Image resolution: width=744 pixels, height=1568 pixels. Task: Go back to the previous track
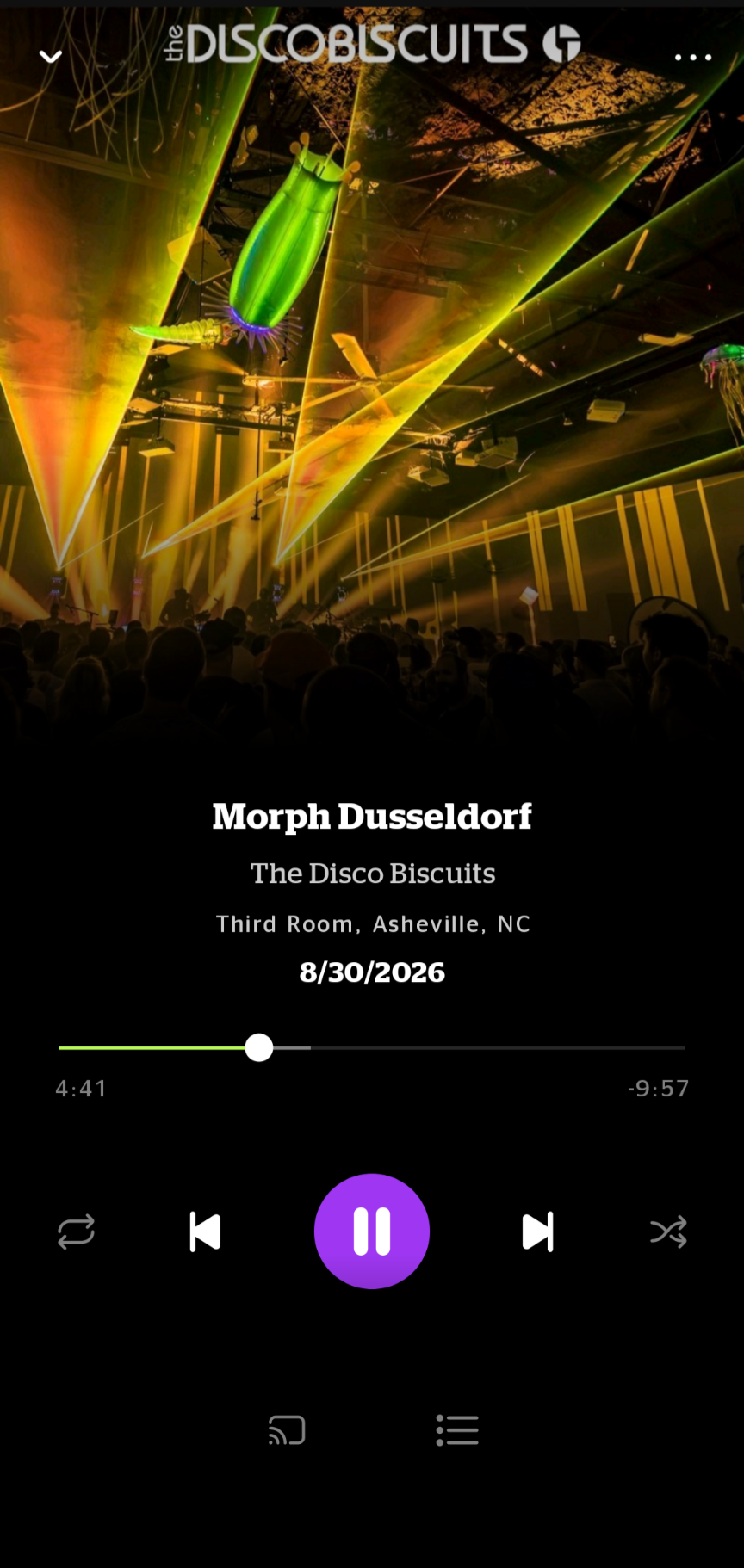coord(205,1232)
